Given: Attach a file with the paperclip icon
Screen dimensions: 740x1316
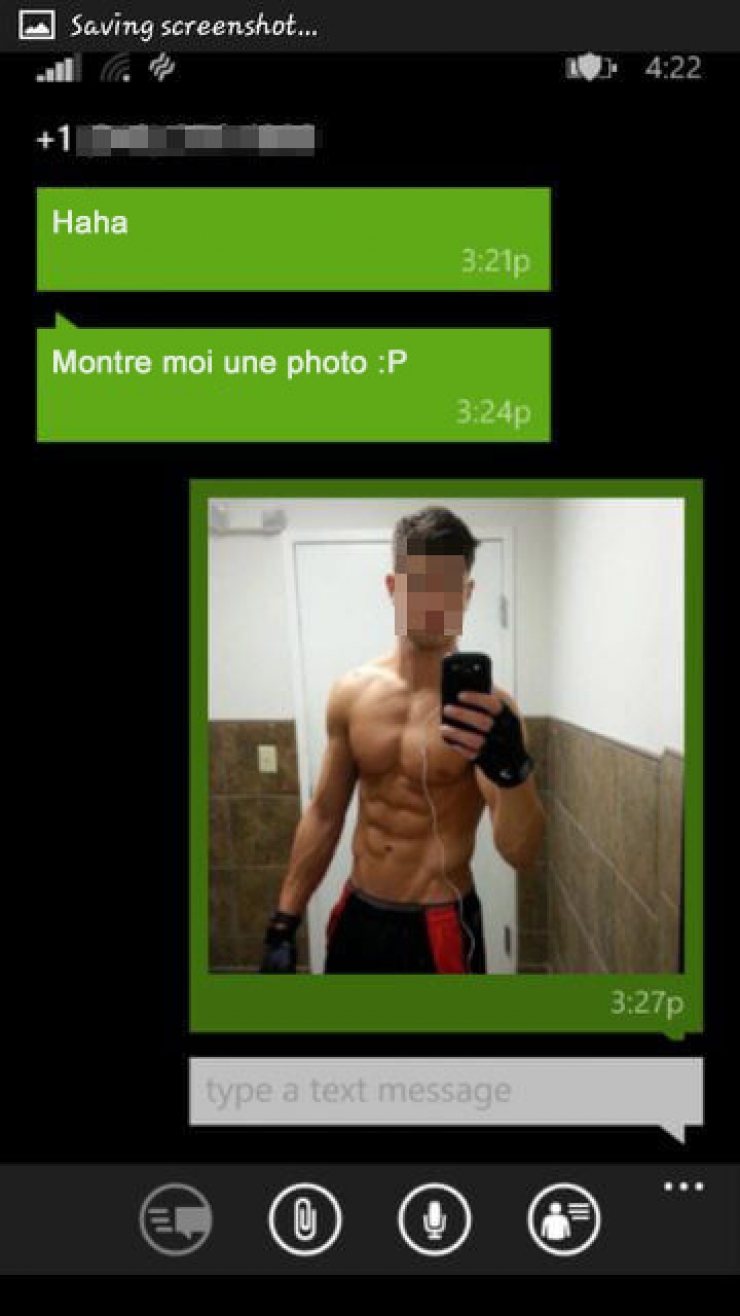Looking at the screenshot, I should pos(305,1219).
